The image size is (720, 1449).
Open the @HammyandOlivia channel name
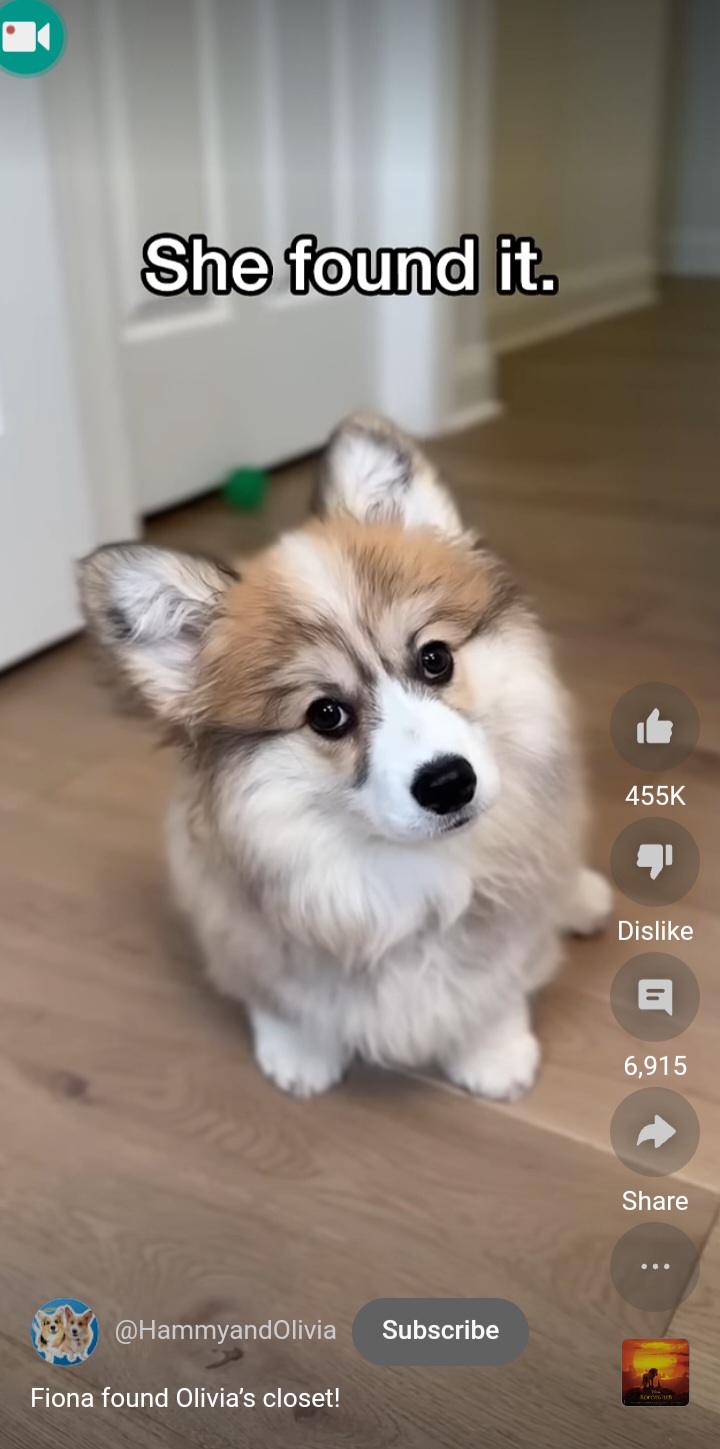(x=225, y=1331)
